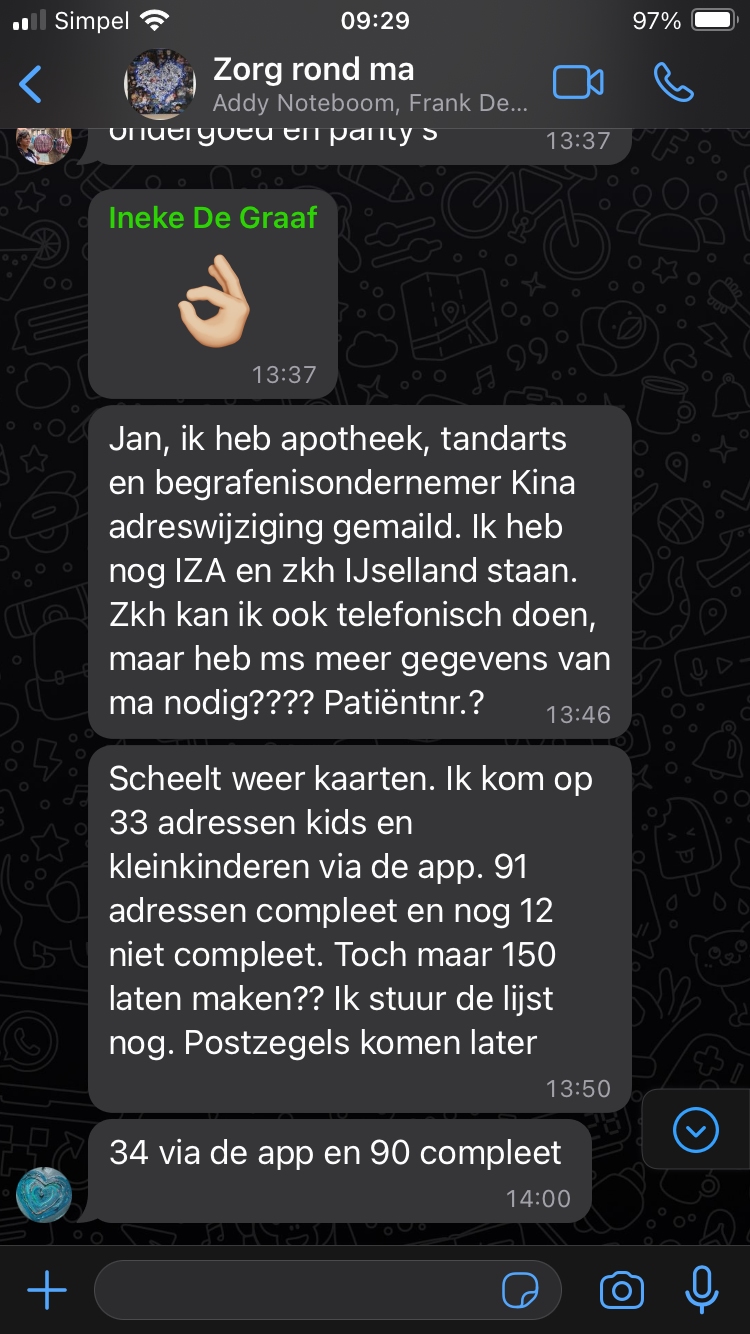Go back to the chat list
Image resolution: width=750 pixels, height=1334 pixels.
pos(31,84)
